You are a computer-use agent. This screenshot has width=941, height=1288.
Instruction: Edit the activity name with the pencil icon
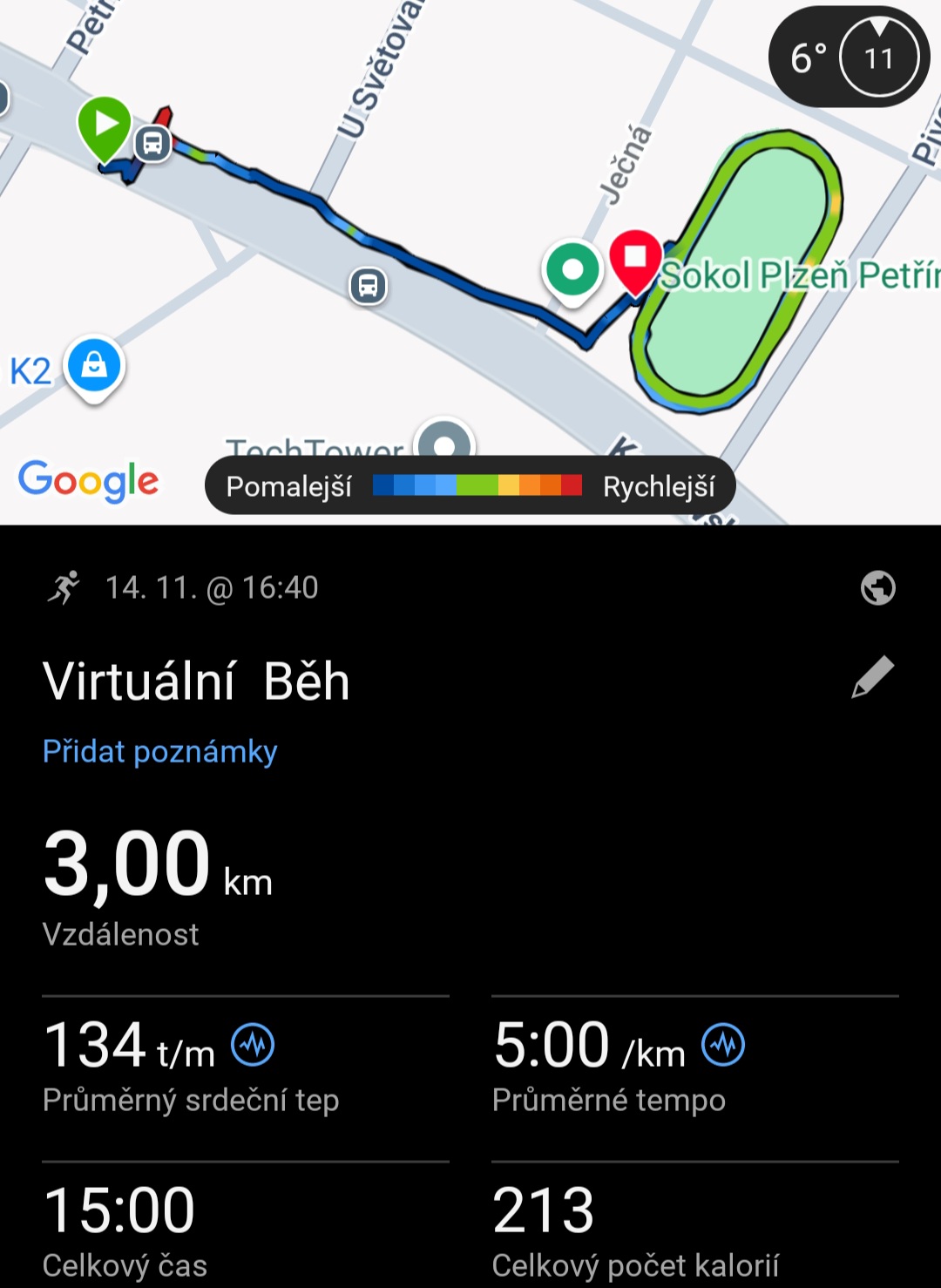pyautogui.click(x=872, y=678)
